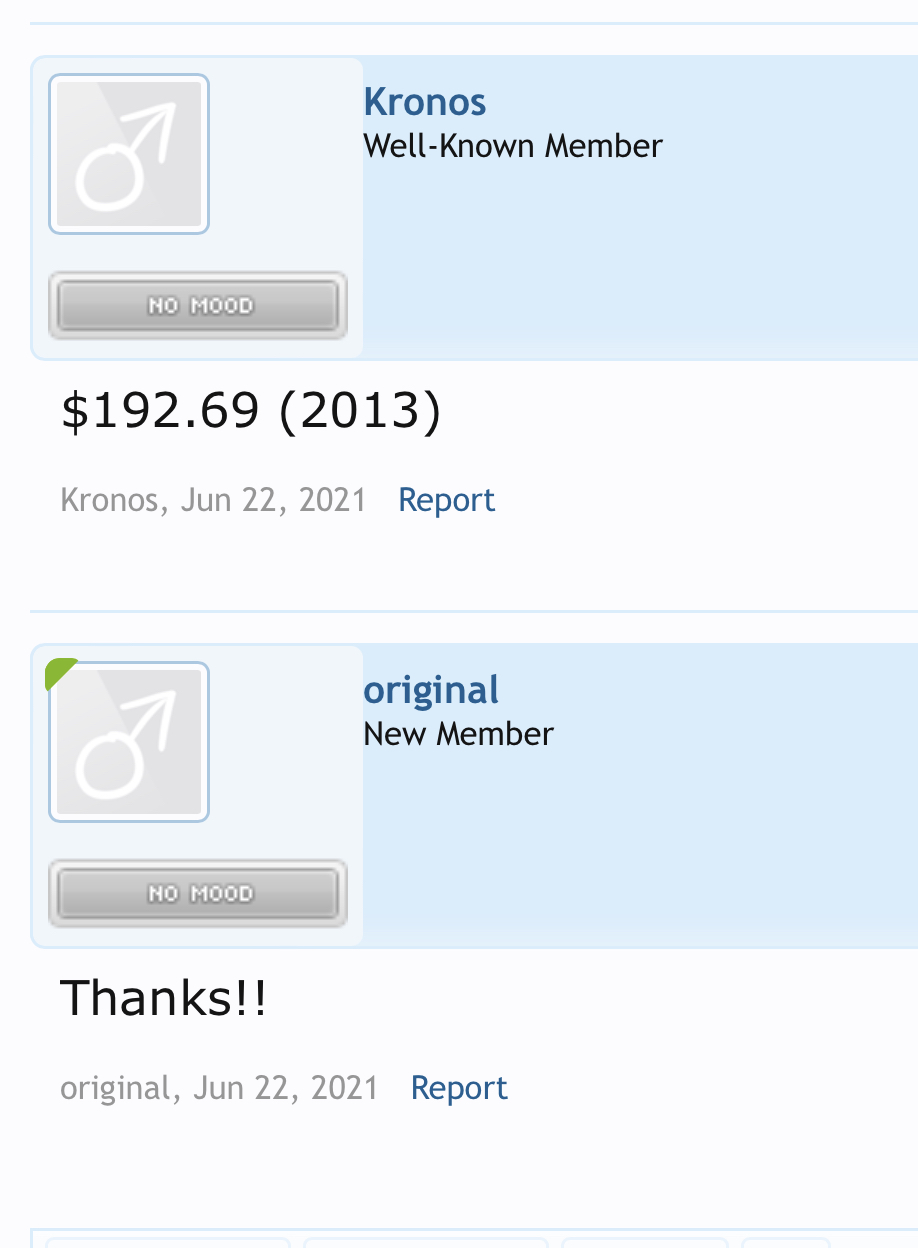Open Kronos's profile via username link

[x=424, y=102]
